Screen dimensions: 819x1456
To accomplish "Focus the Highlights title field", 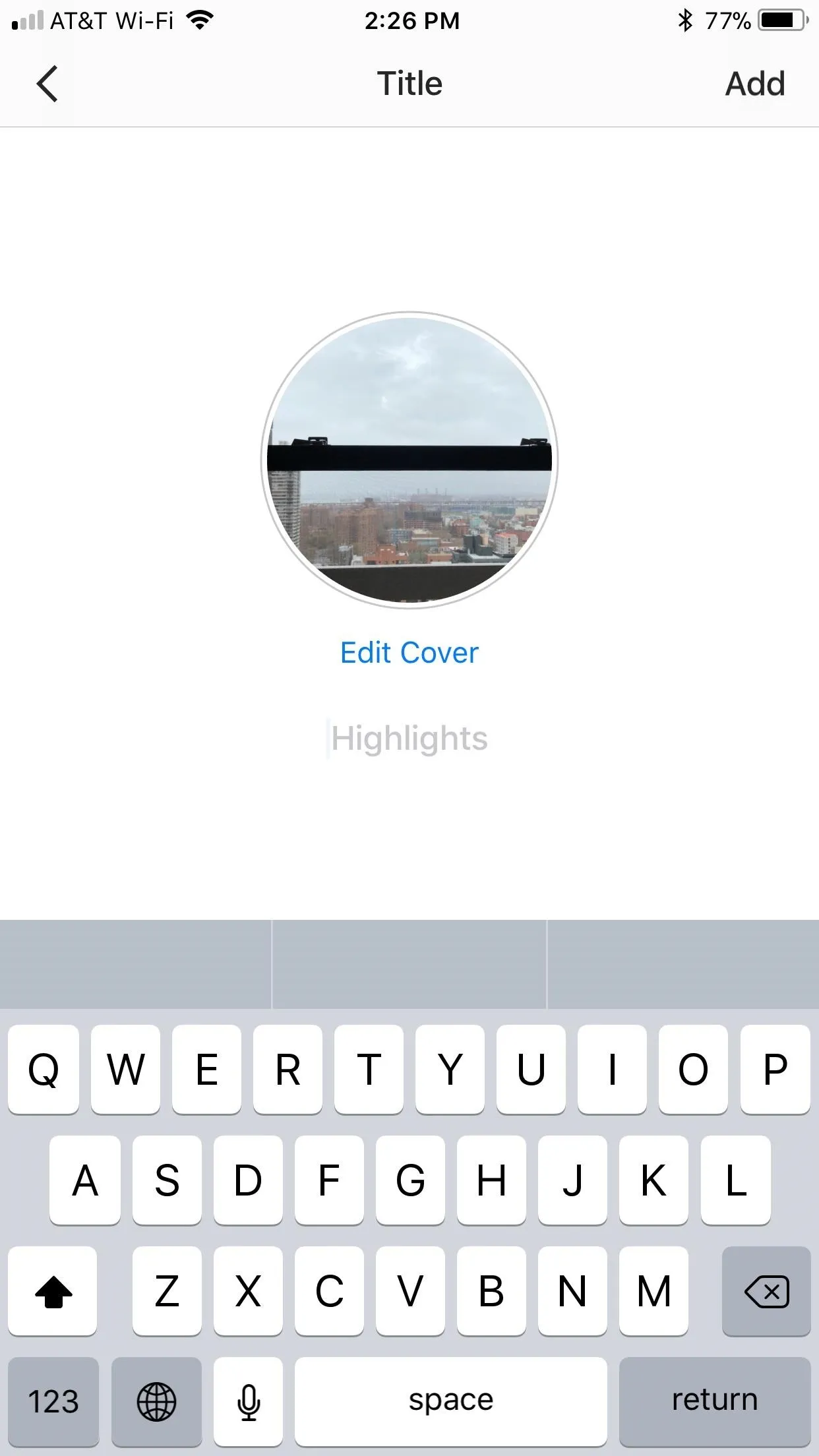I will click(409, 738).
